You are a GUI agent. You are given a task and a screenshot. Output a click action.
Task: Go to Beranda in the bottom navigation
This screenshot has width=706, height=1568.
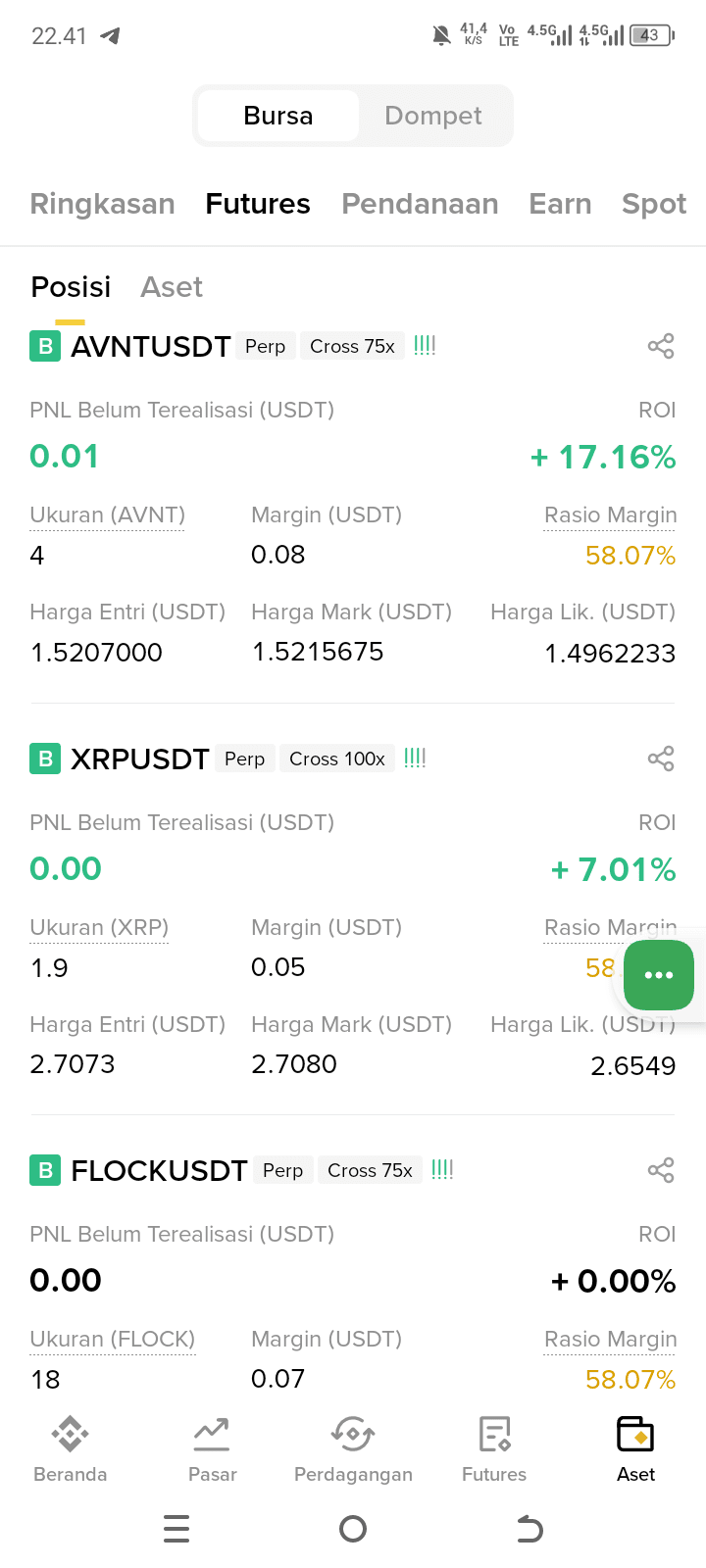pos(71,1449)
